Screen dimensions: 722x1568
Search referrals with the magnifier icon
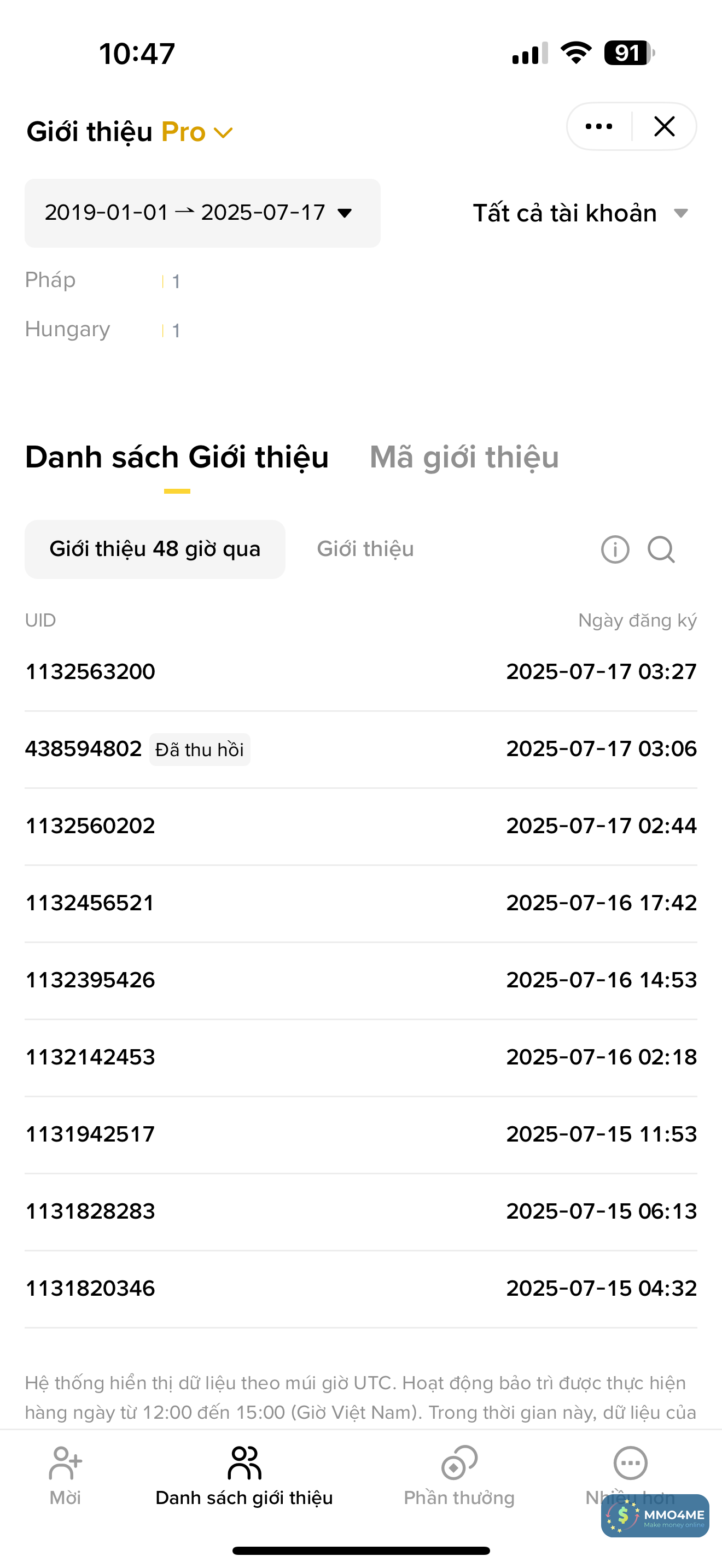point(661,549)
